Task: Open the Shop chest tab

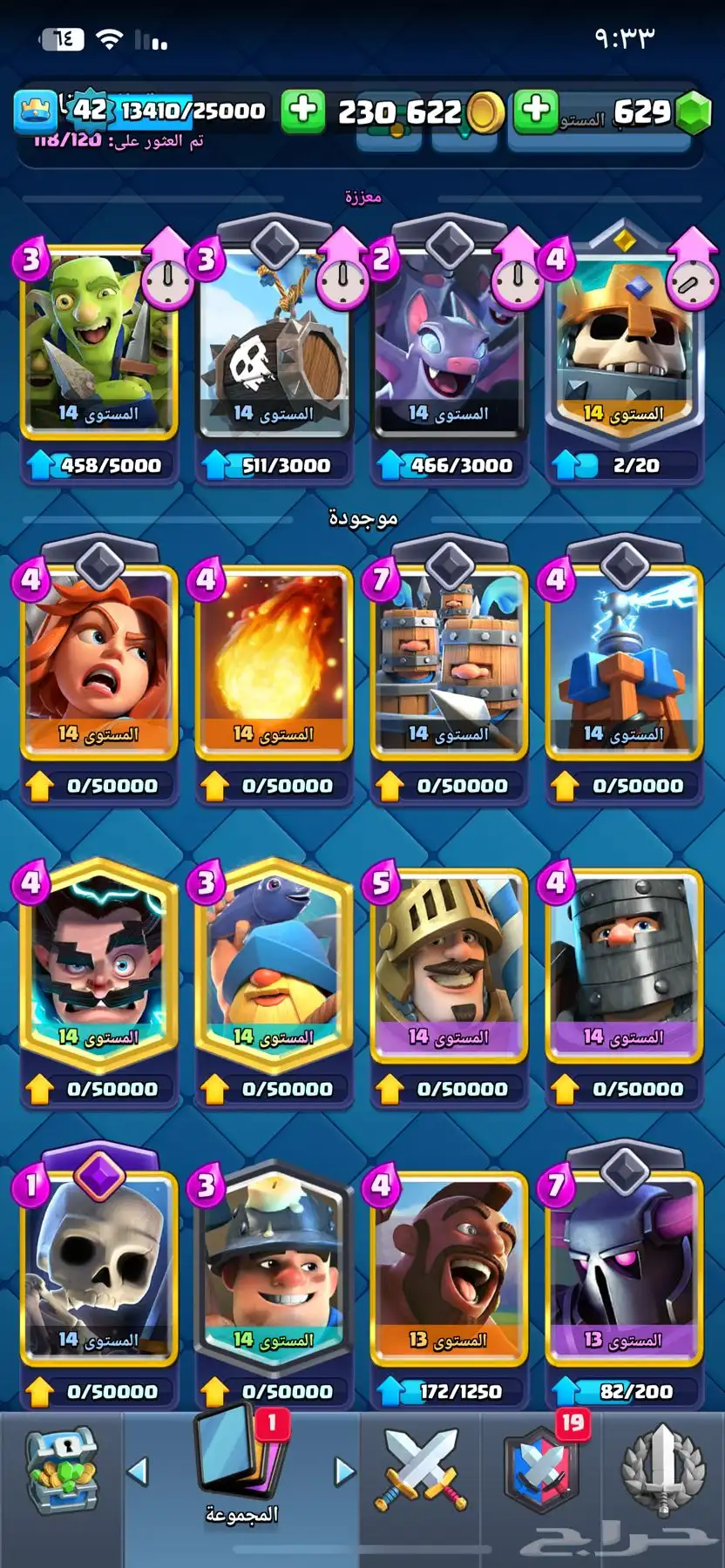Action: pos(61,1472)
